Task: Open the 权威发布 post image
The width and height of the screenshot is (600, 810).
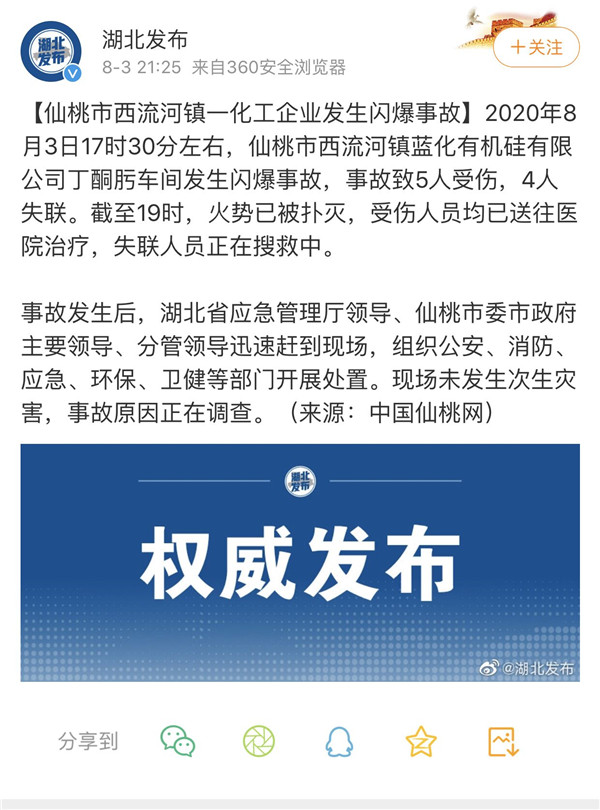Action: click(300, 563)
